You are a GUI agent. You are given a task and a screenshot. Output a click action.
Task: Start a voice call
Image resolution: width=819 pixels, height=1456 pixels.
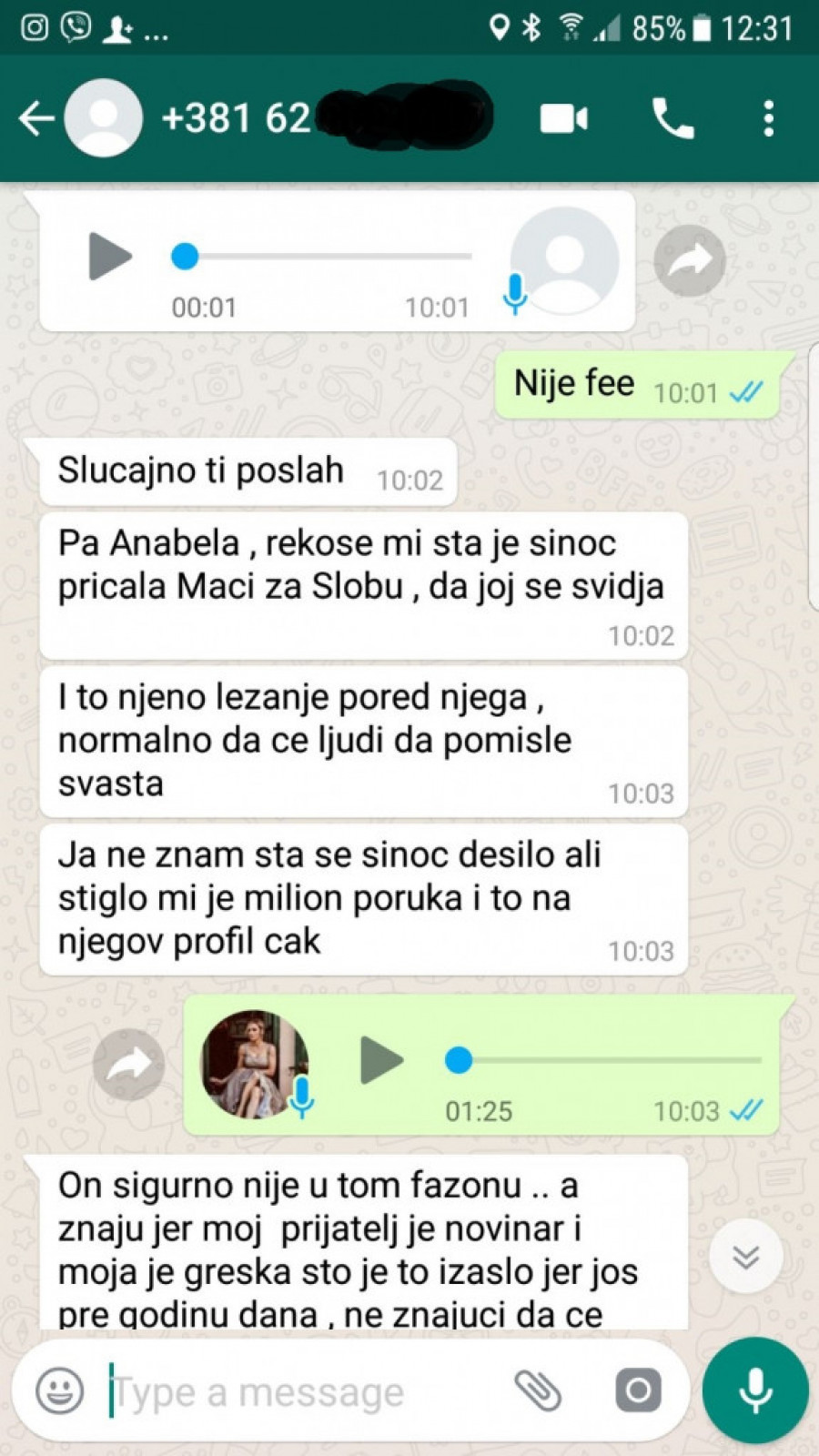672,118
